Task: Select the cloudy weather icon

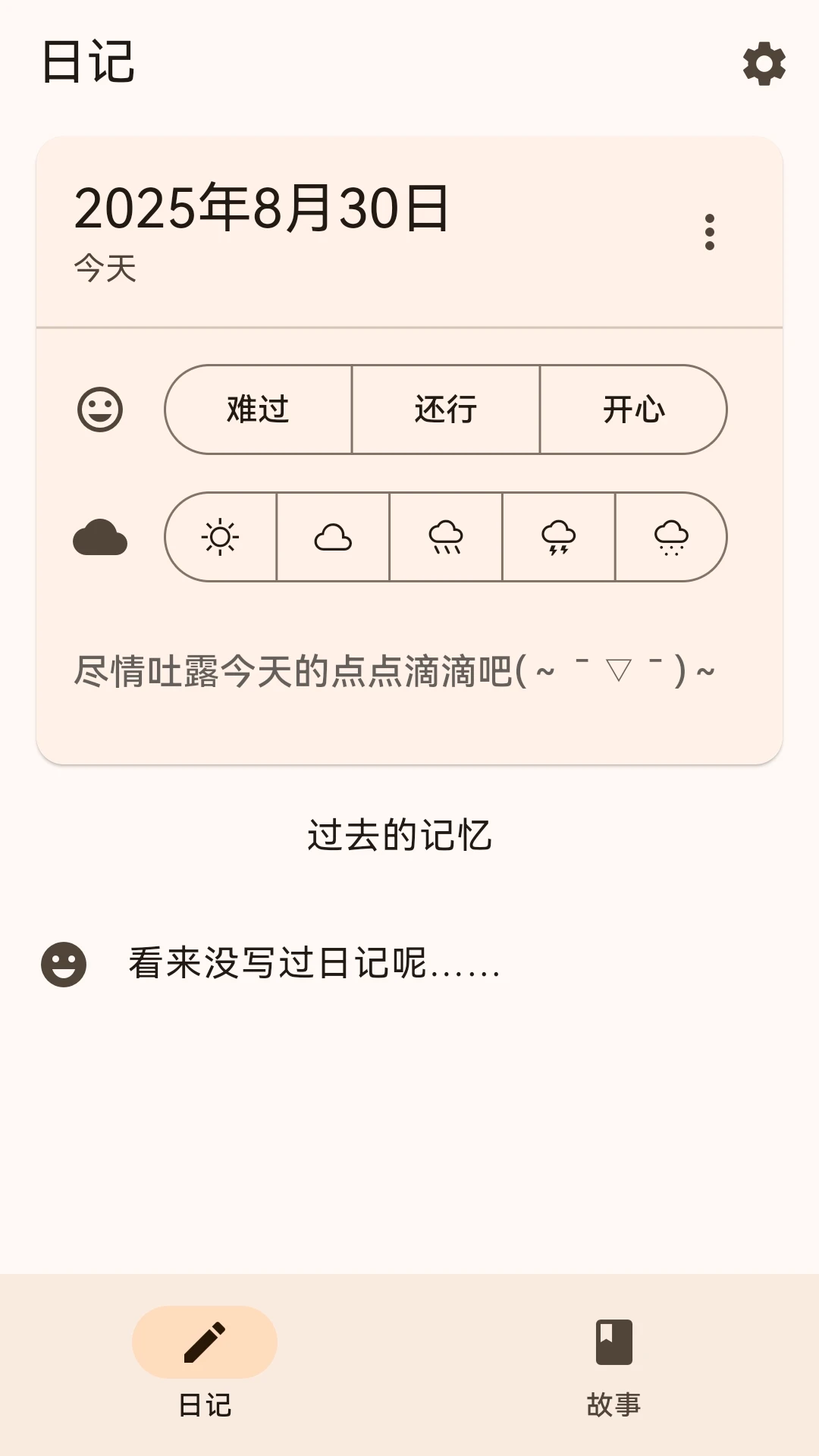Action: [332, 538]
